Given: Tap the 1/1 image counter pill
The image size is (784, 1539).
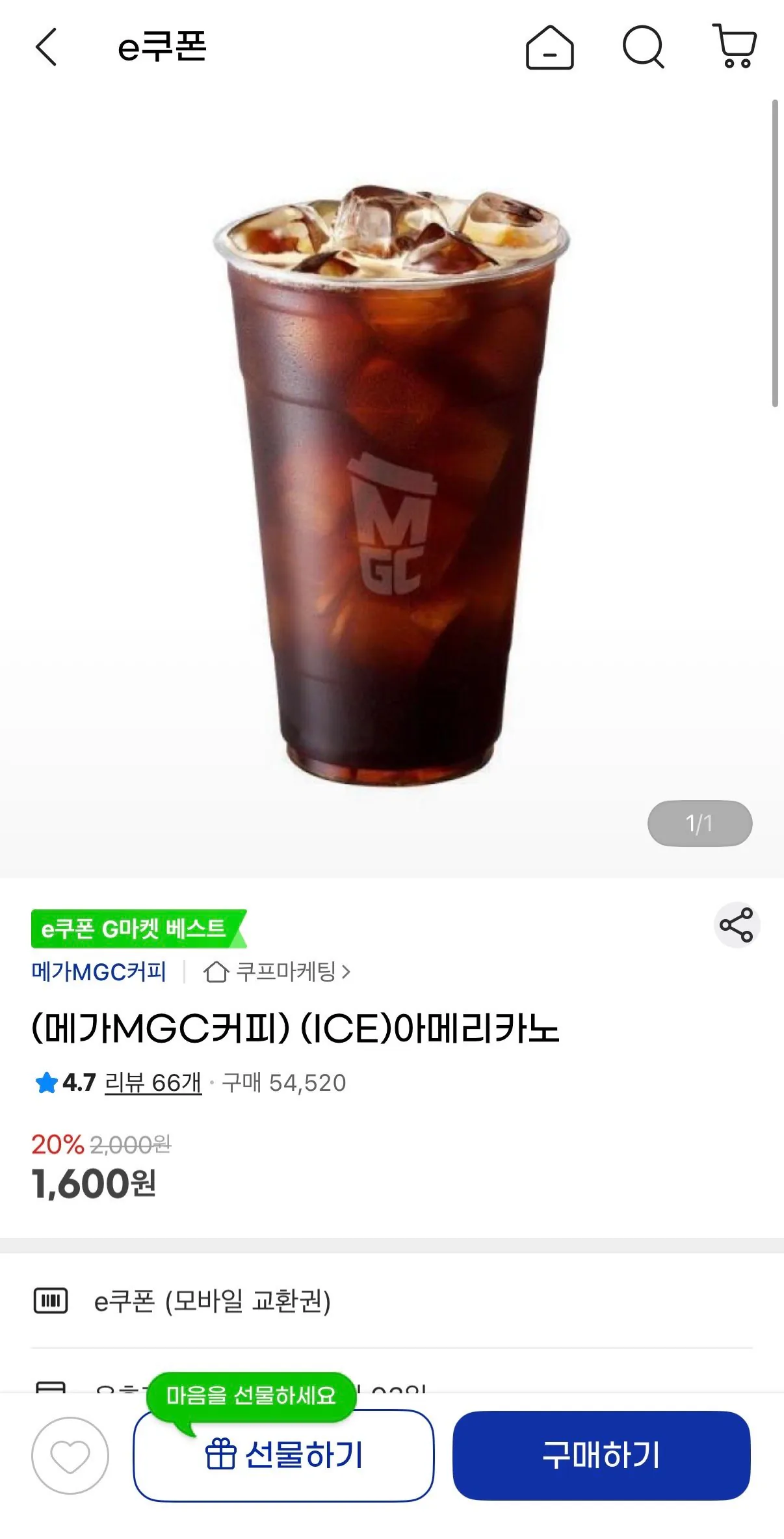Looking at the screenshot, I should pyautogui.click(x=699, y=823).
